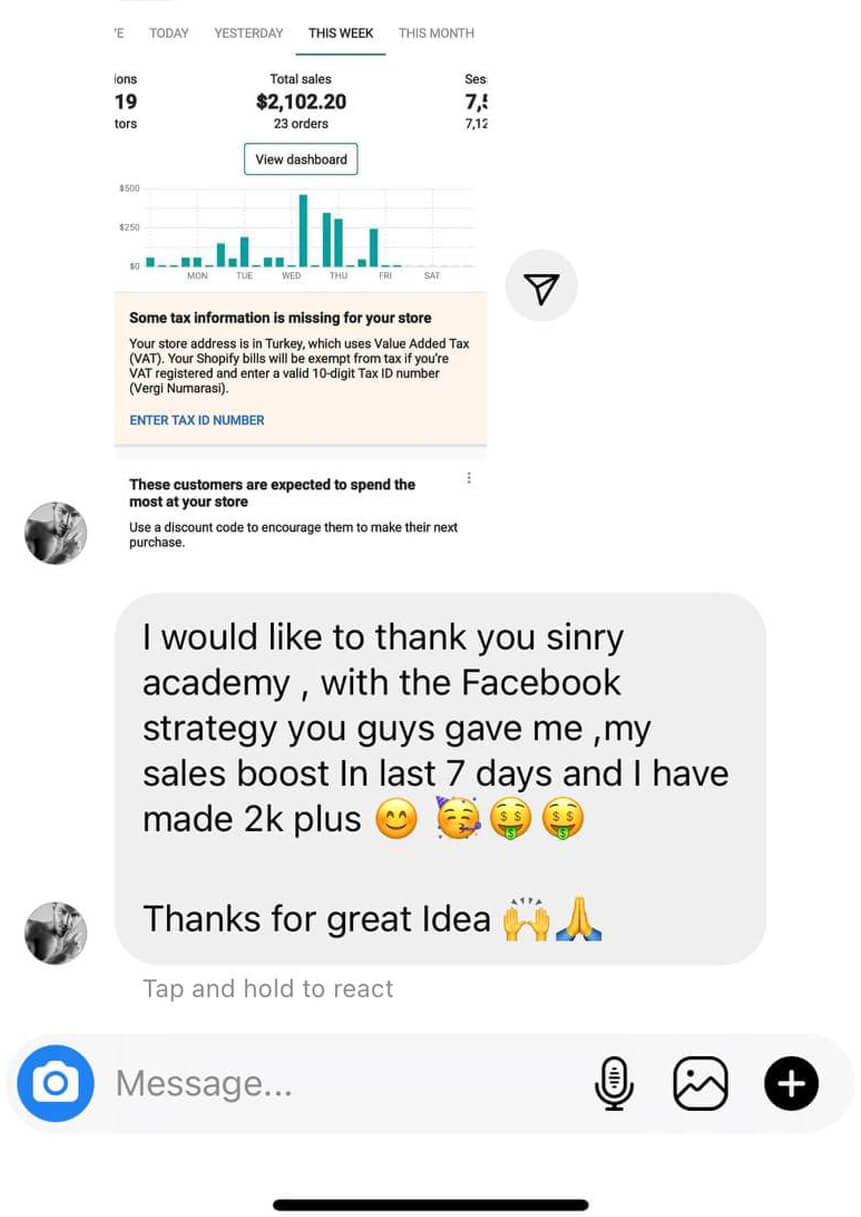Open the sender's profile picture

tap(55, 533)
